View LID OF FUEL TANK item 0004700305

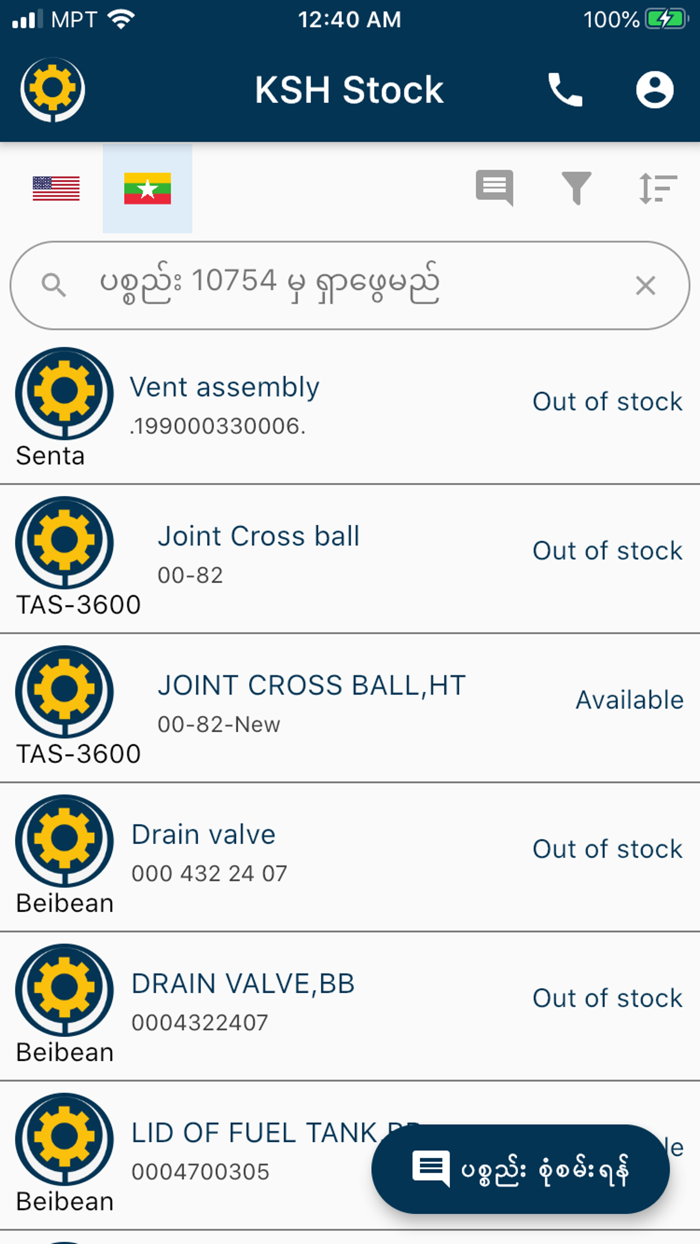250,1150
